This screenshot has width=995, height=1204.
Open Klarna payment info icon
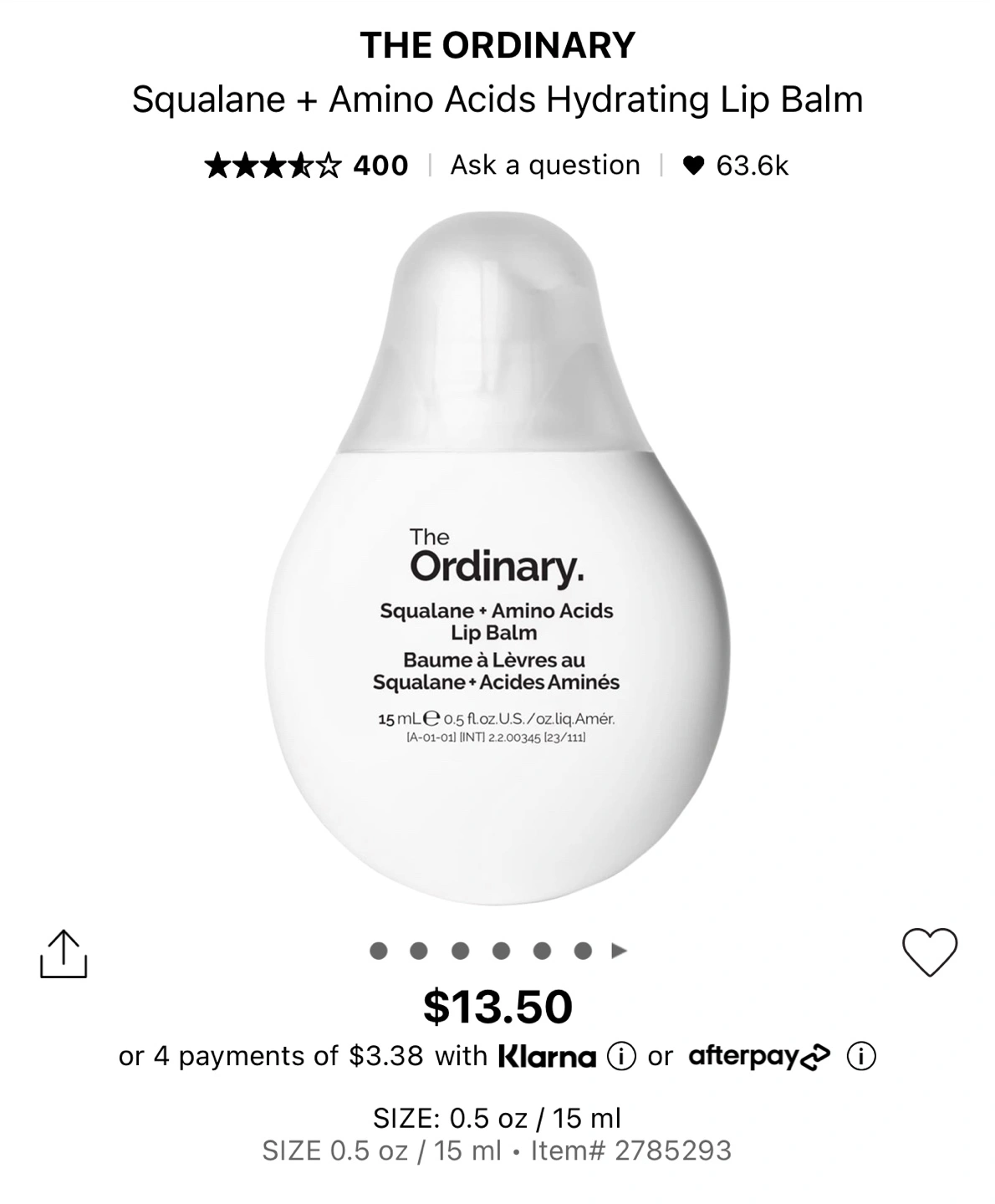click(621, 1057)
